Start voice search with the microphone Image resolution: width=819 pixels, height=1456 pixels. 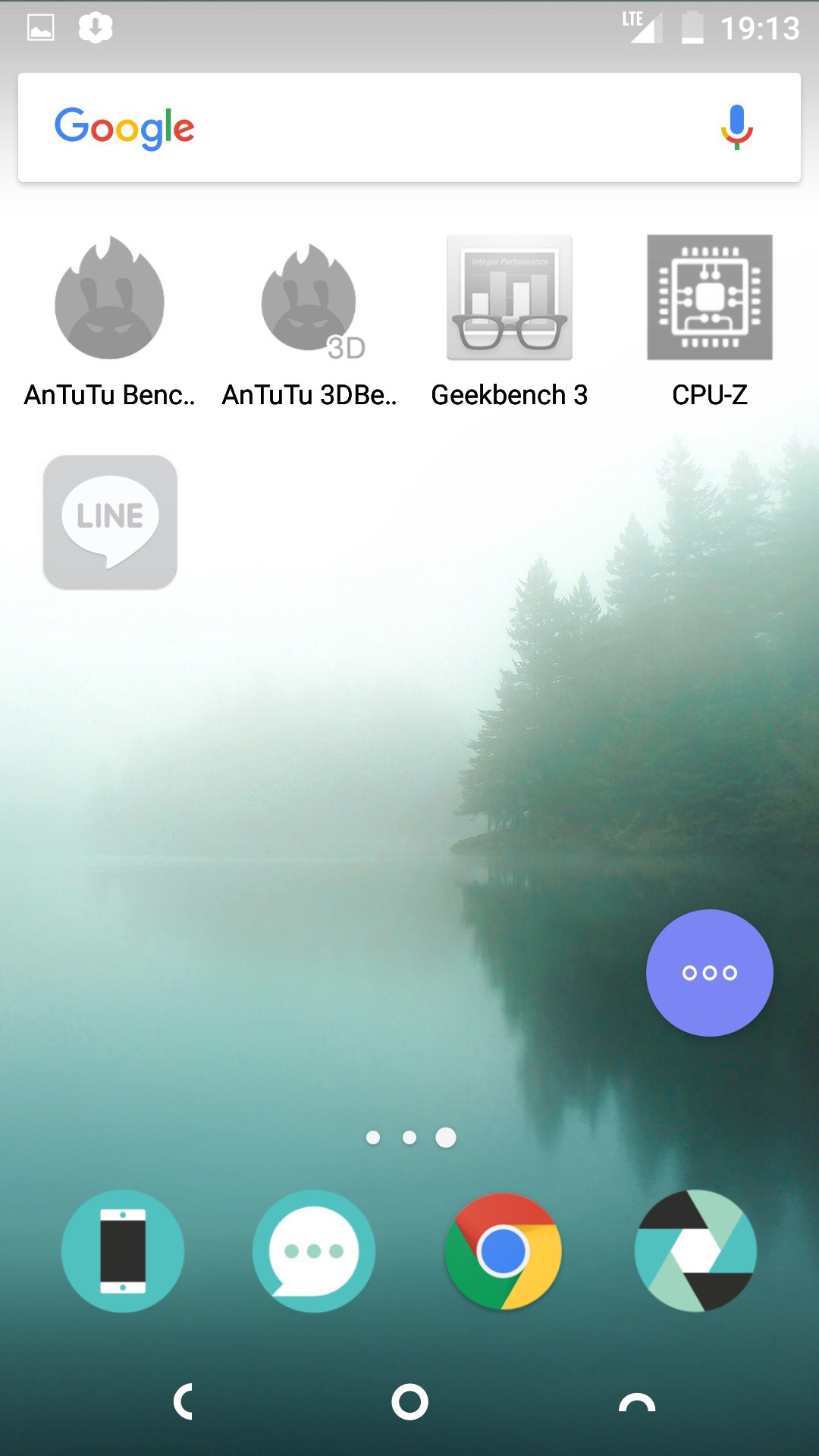[x=736, y=127]
